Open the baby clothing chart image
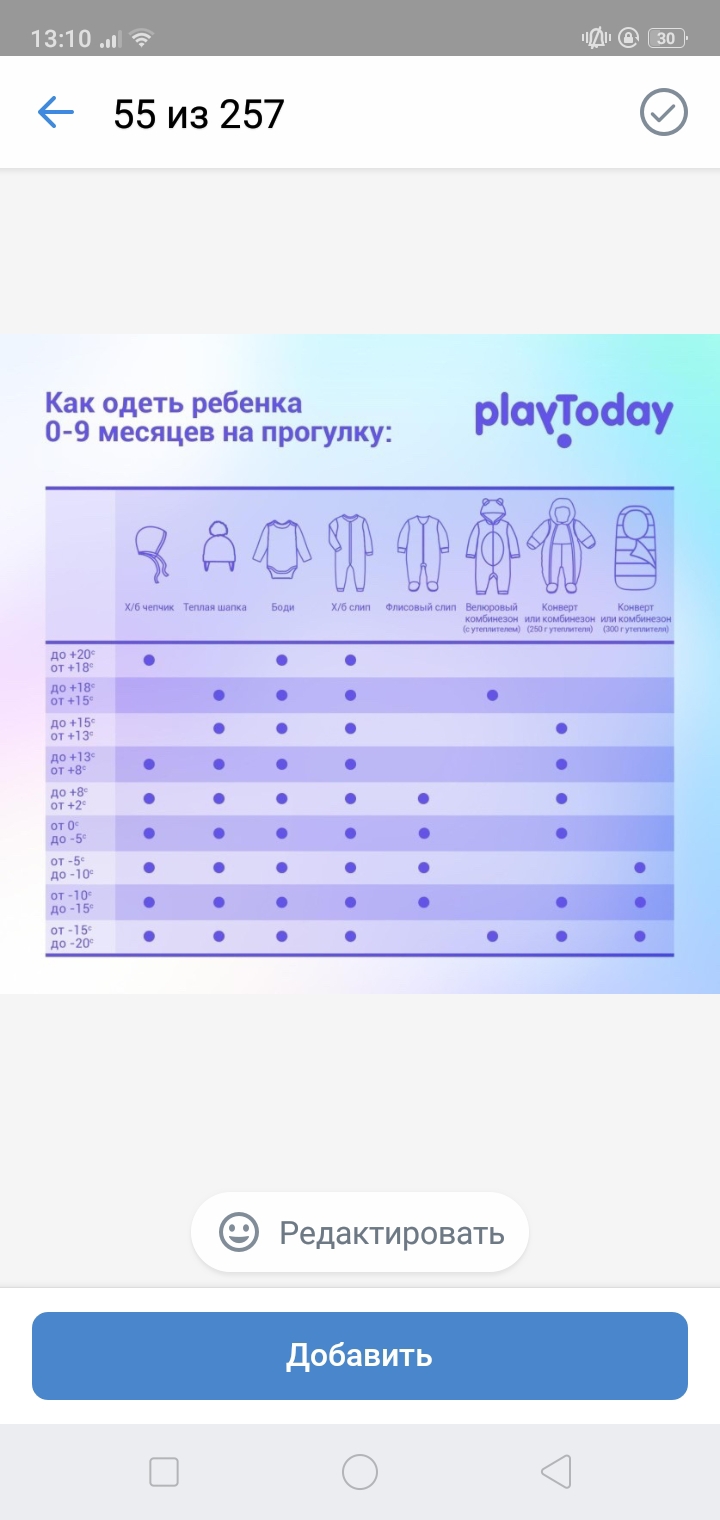Image resolution: width=720 pixels, height=1520 pixels. click(x=360, y=664)
